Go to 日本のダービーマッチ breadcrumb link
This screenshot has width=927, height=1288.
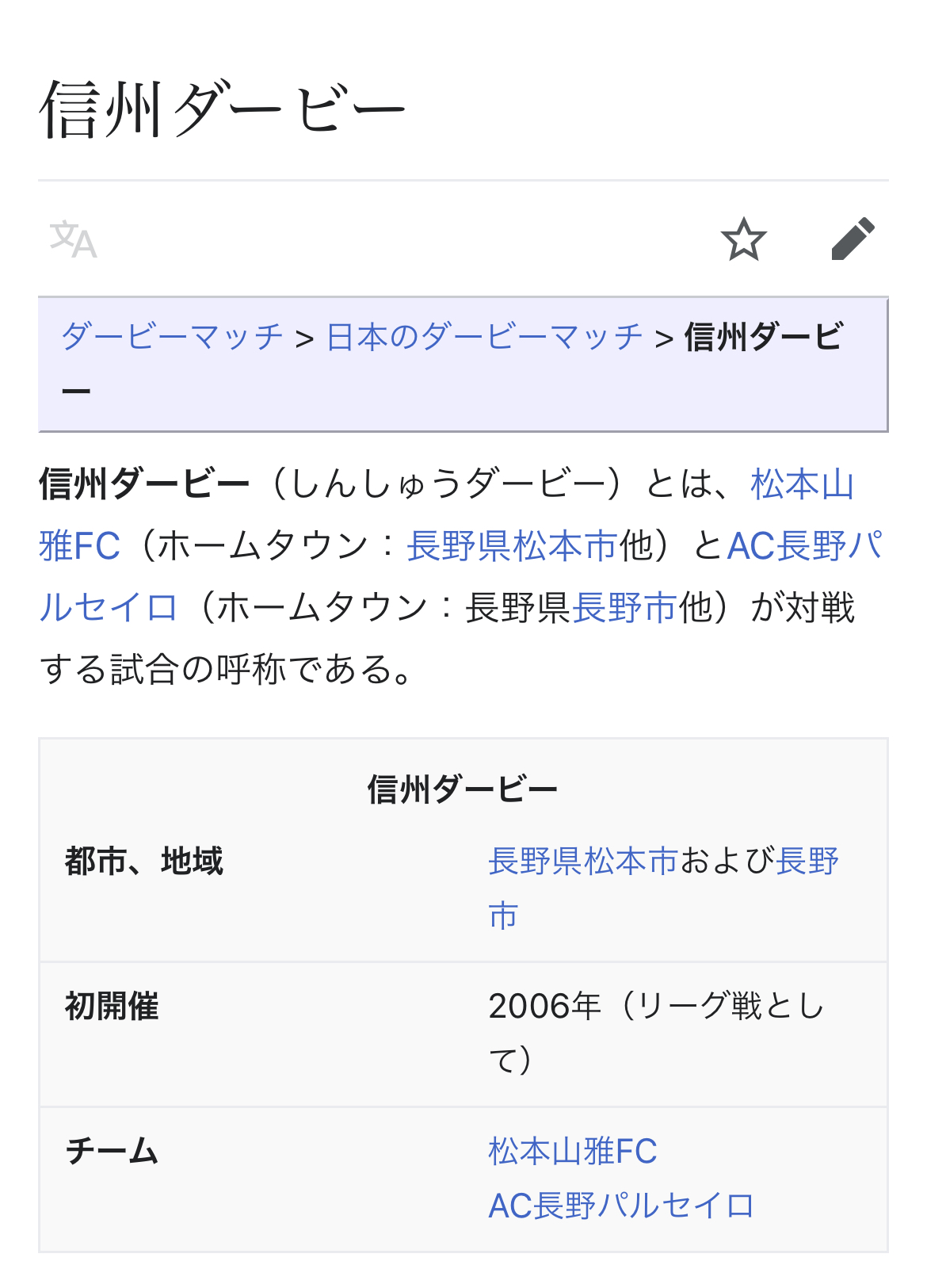[x=484, y=337]
